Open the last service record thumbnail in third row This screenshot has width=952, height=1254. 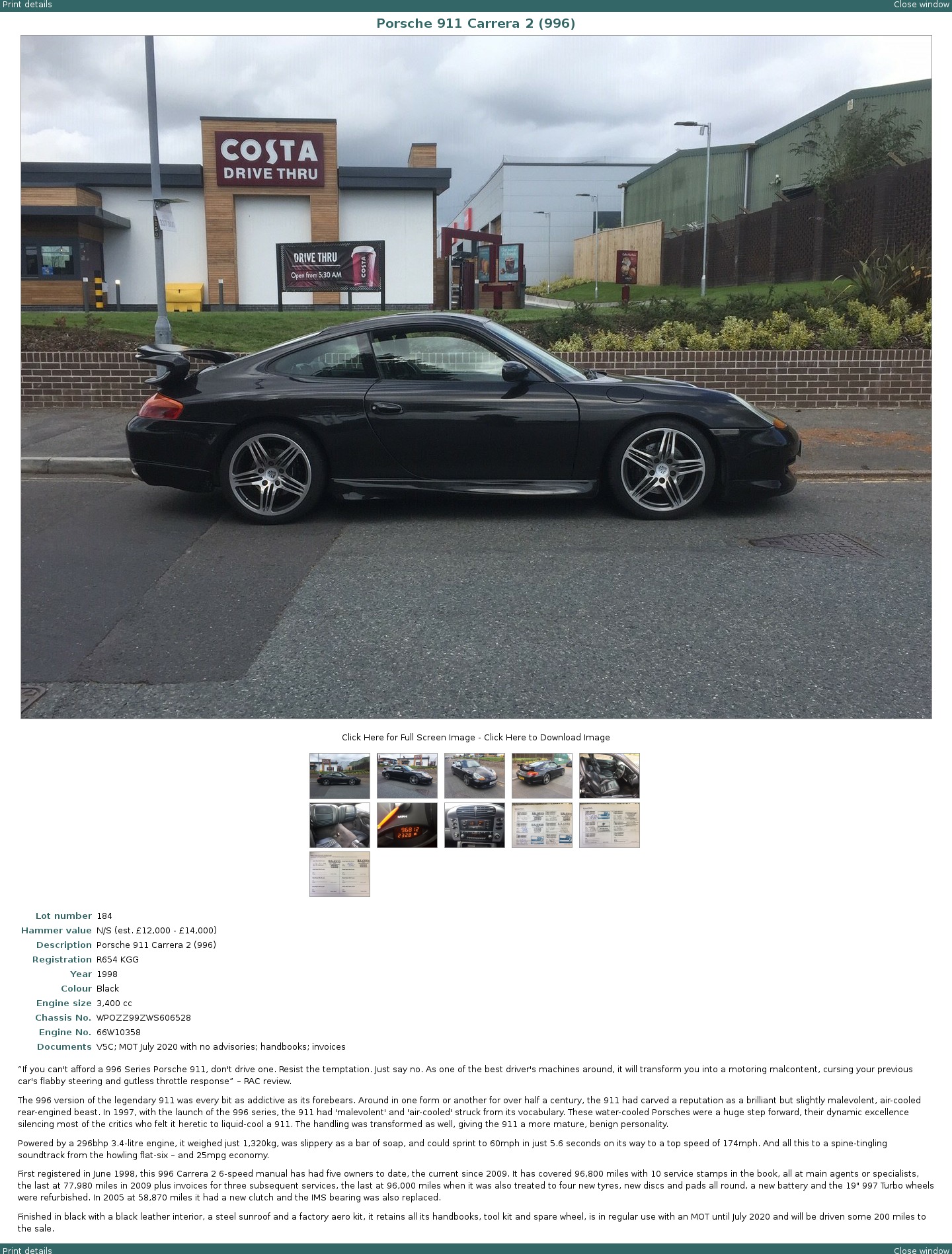click(340, 874)
